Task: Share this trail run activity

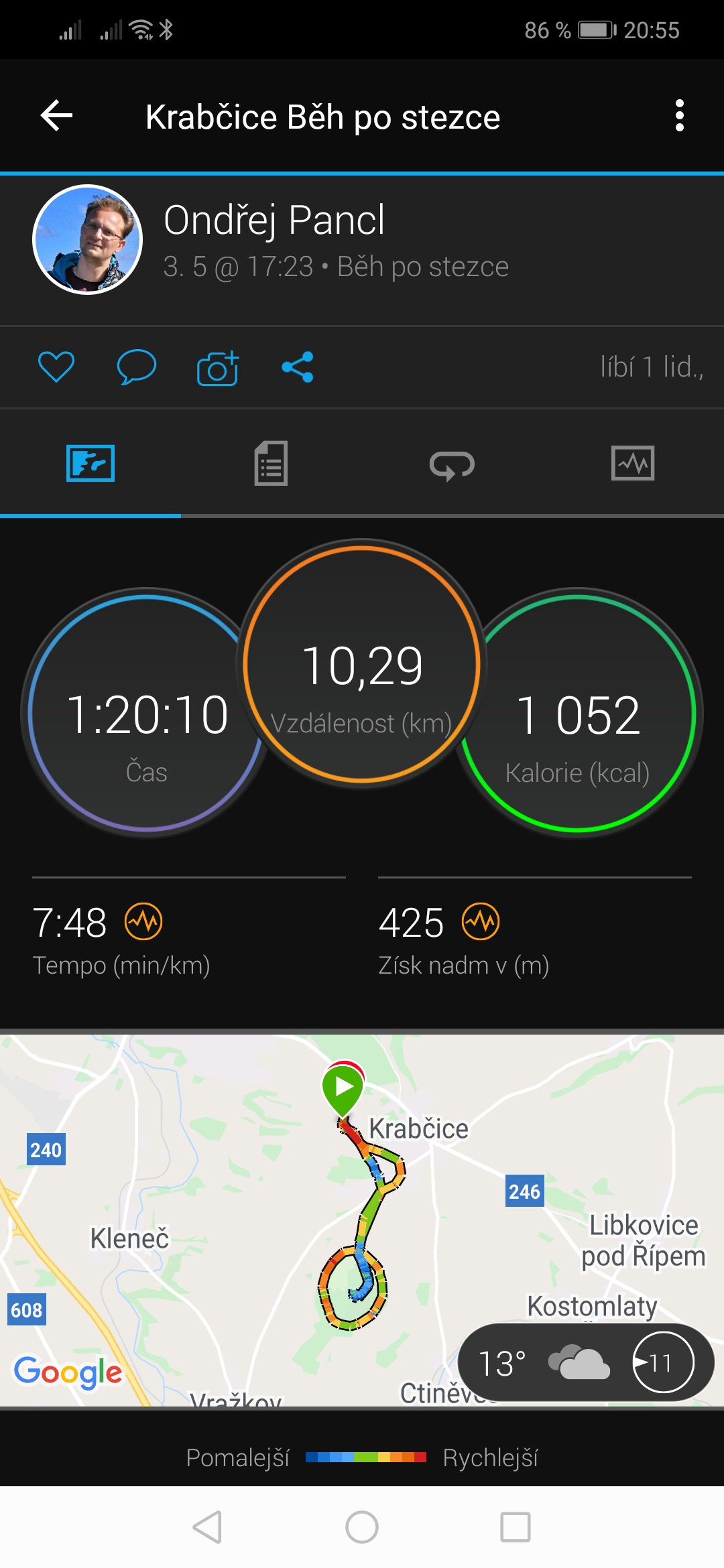Action: tap(298, 367)
